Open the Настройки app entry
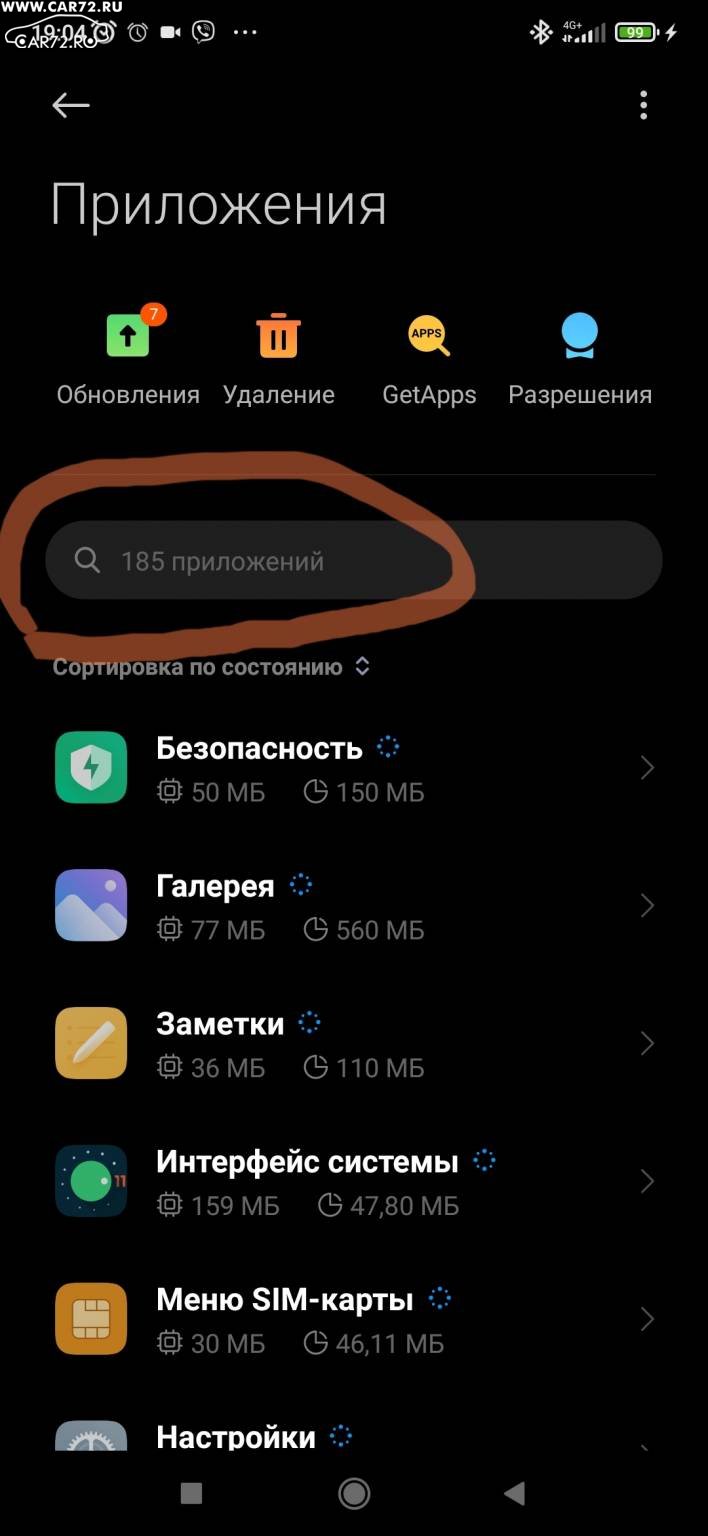The height and width of the screenshot is (1536, 708). coord(354,1436)
